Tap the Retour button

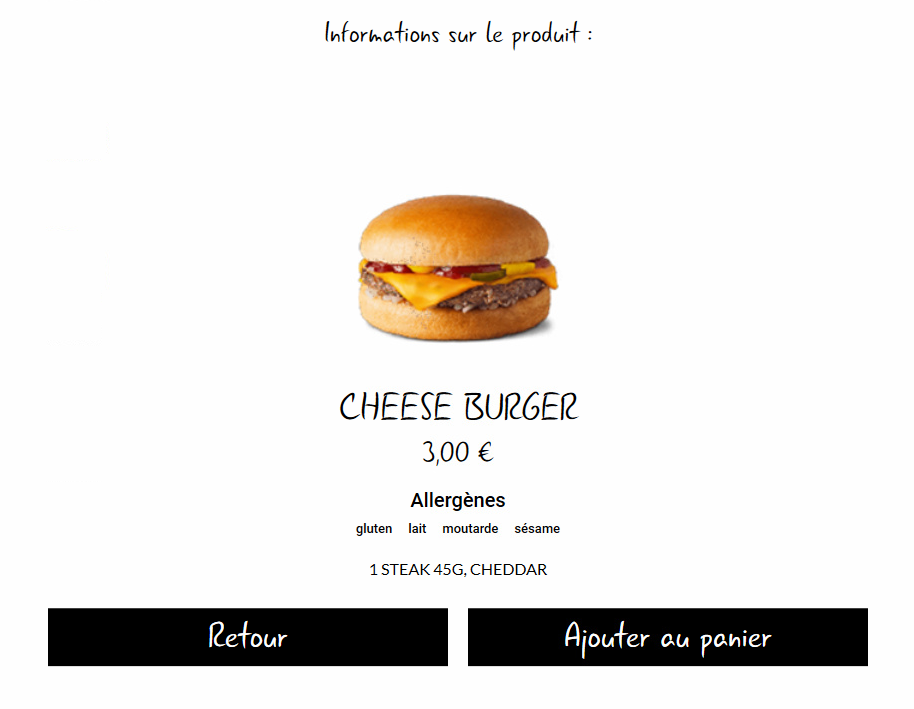[x=248, y=637]
